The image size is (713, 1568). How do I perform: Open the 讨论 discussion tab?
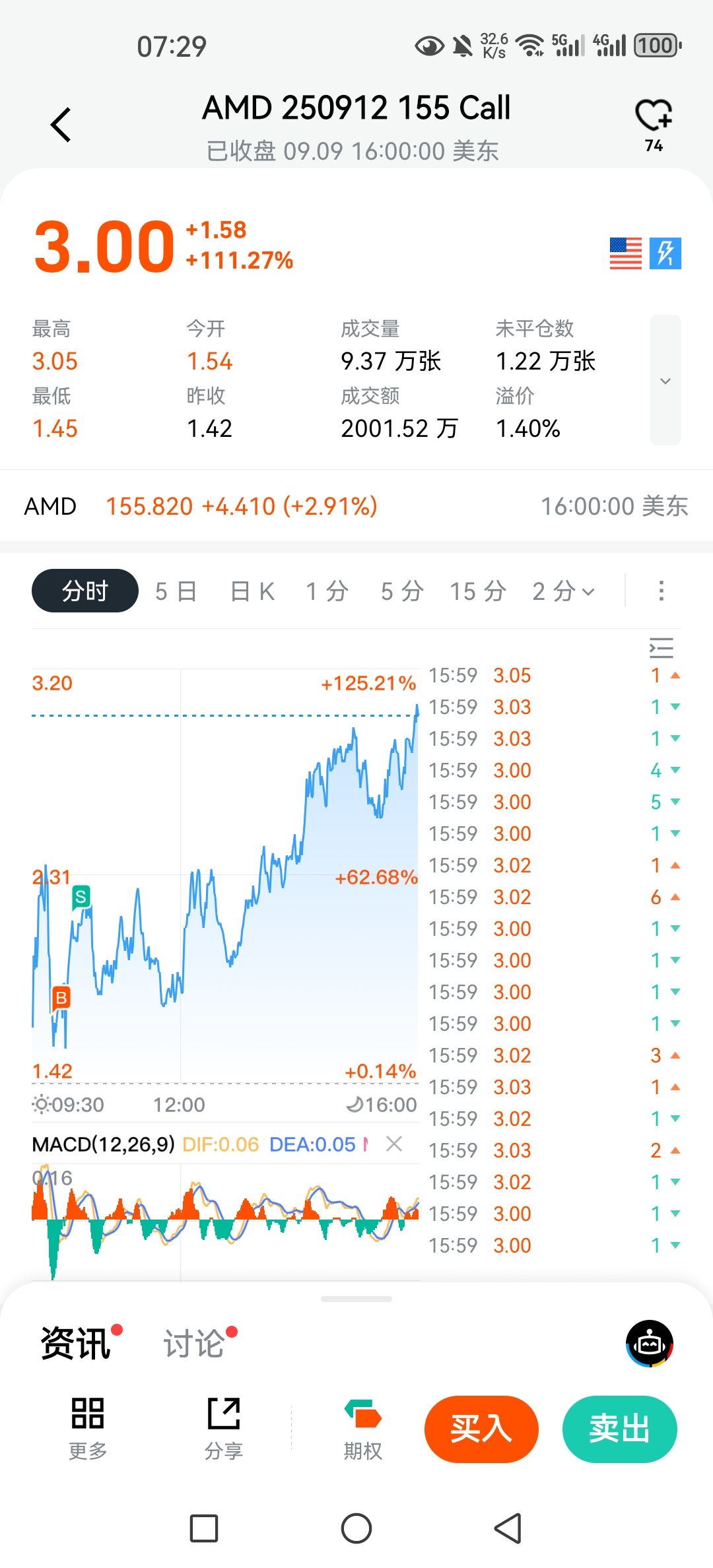click(x=194, y=1344)
